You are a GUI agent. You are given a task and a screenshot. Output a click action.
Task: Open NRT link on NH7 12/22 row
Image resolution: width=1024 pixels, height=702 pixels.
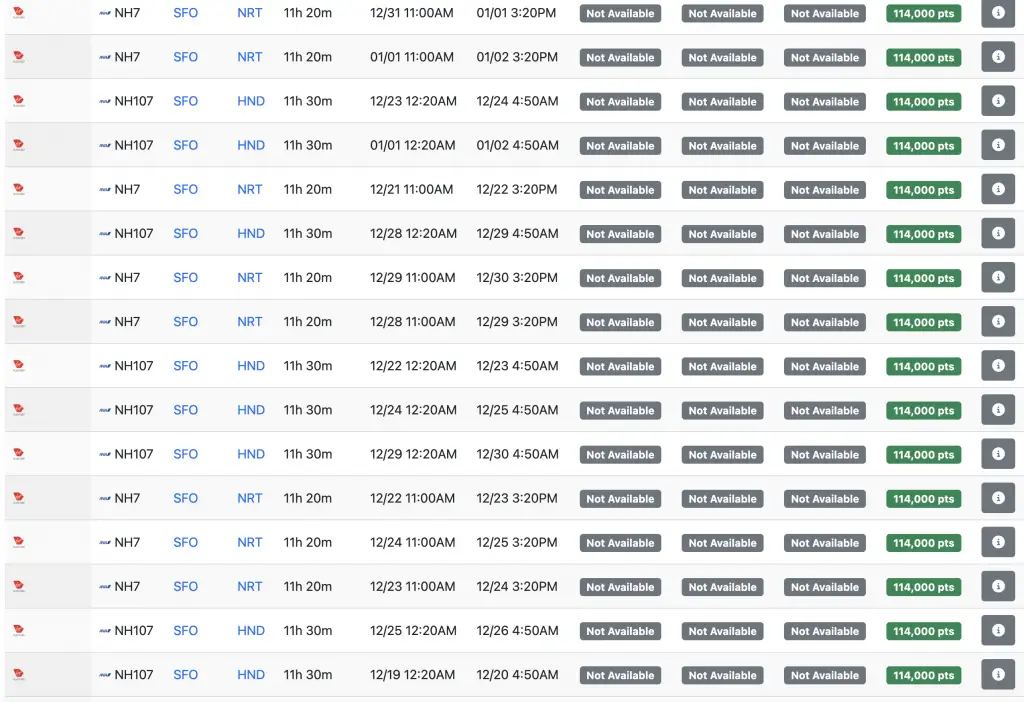250,498
